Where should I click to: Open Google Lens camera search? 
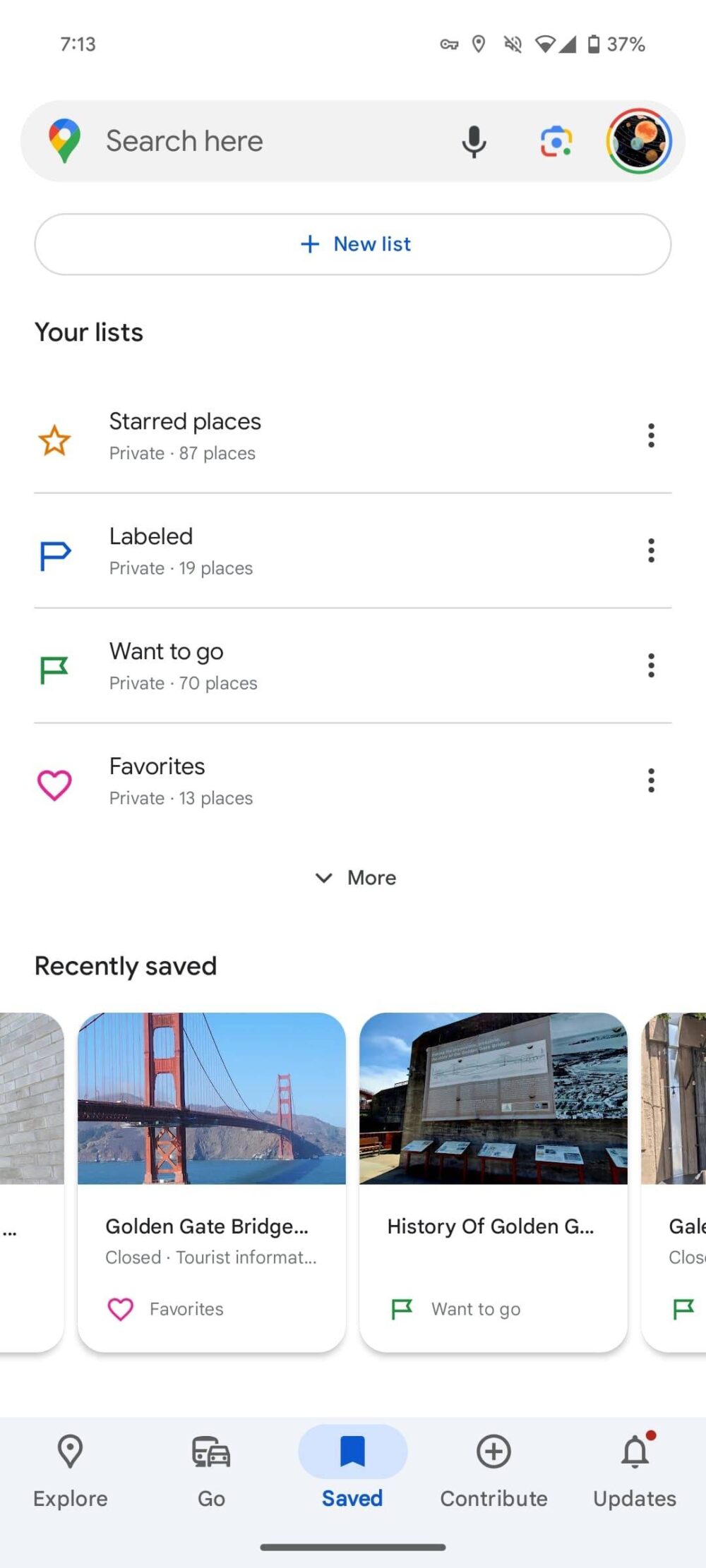(x=556, y=140)
